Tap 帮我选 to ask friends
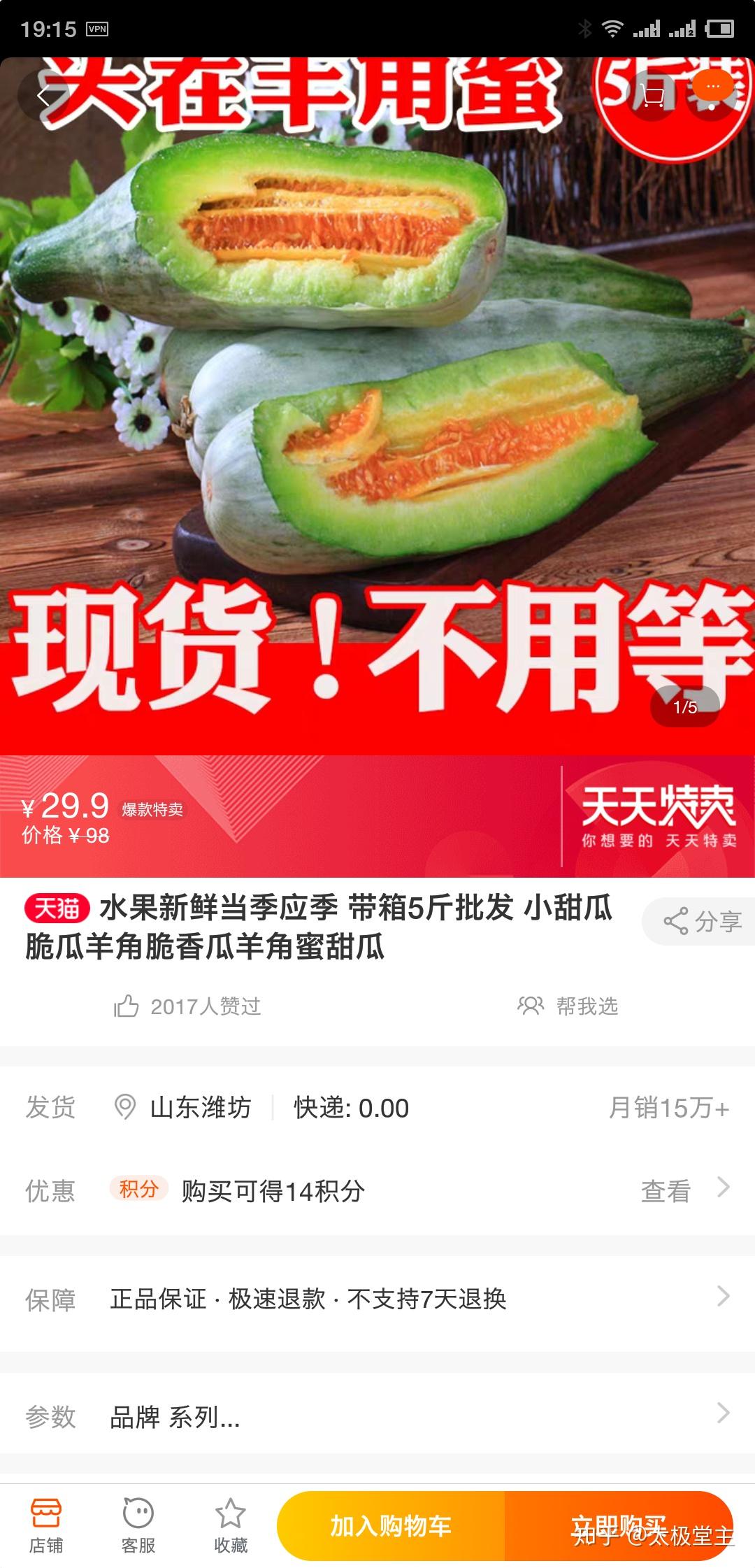 pyautogui.click(x=568, y=1006)
